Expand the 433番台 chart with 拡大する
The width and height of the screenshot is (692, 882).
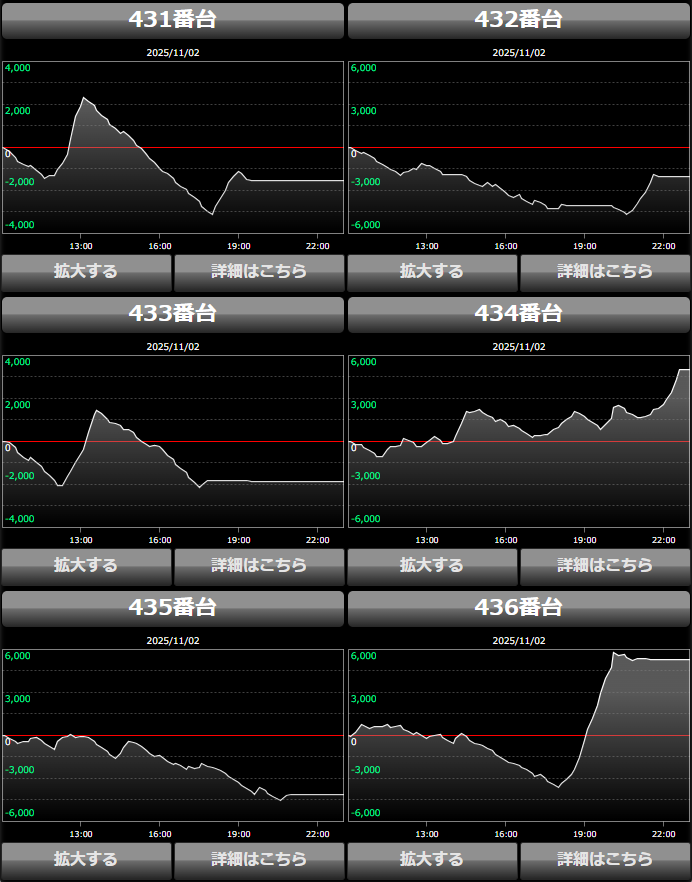coord(86,565)
